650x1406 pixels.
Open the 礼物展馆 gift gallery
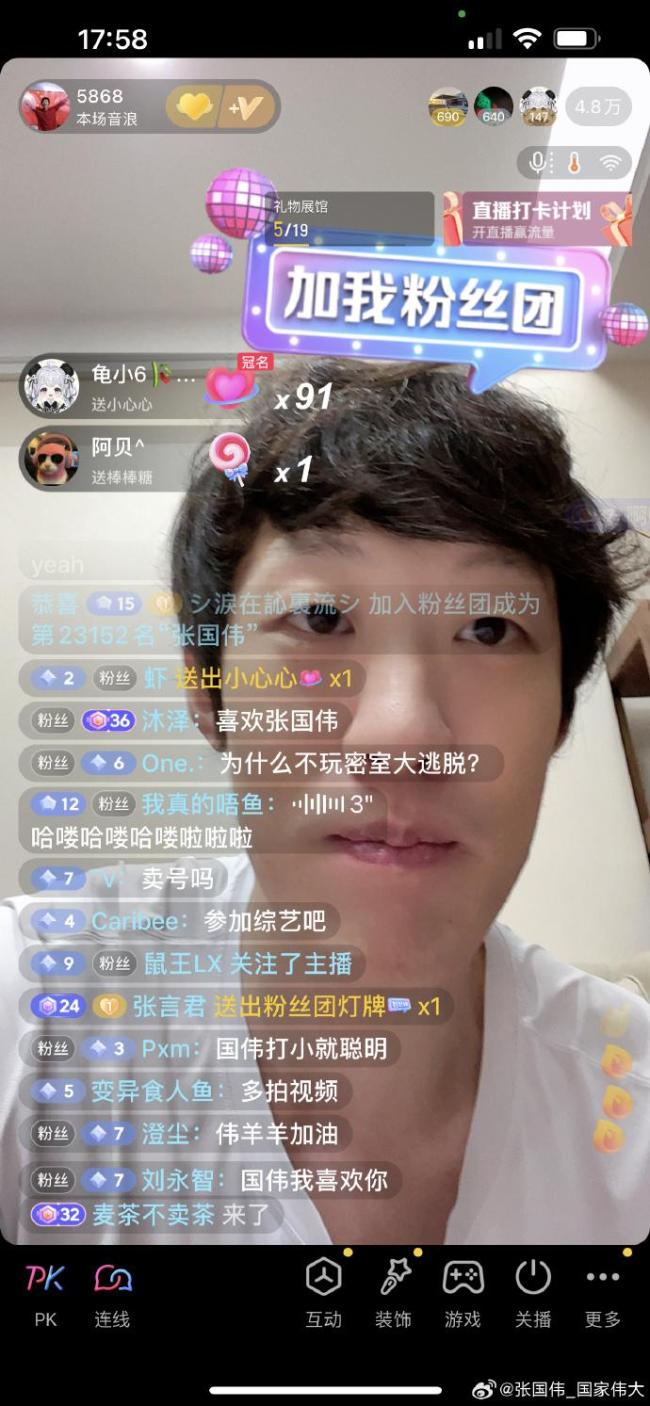point(350,218)
